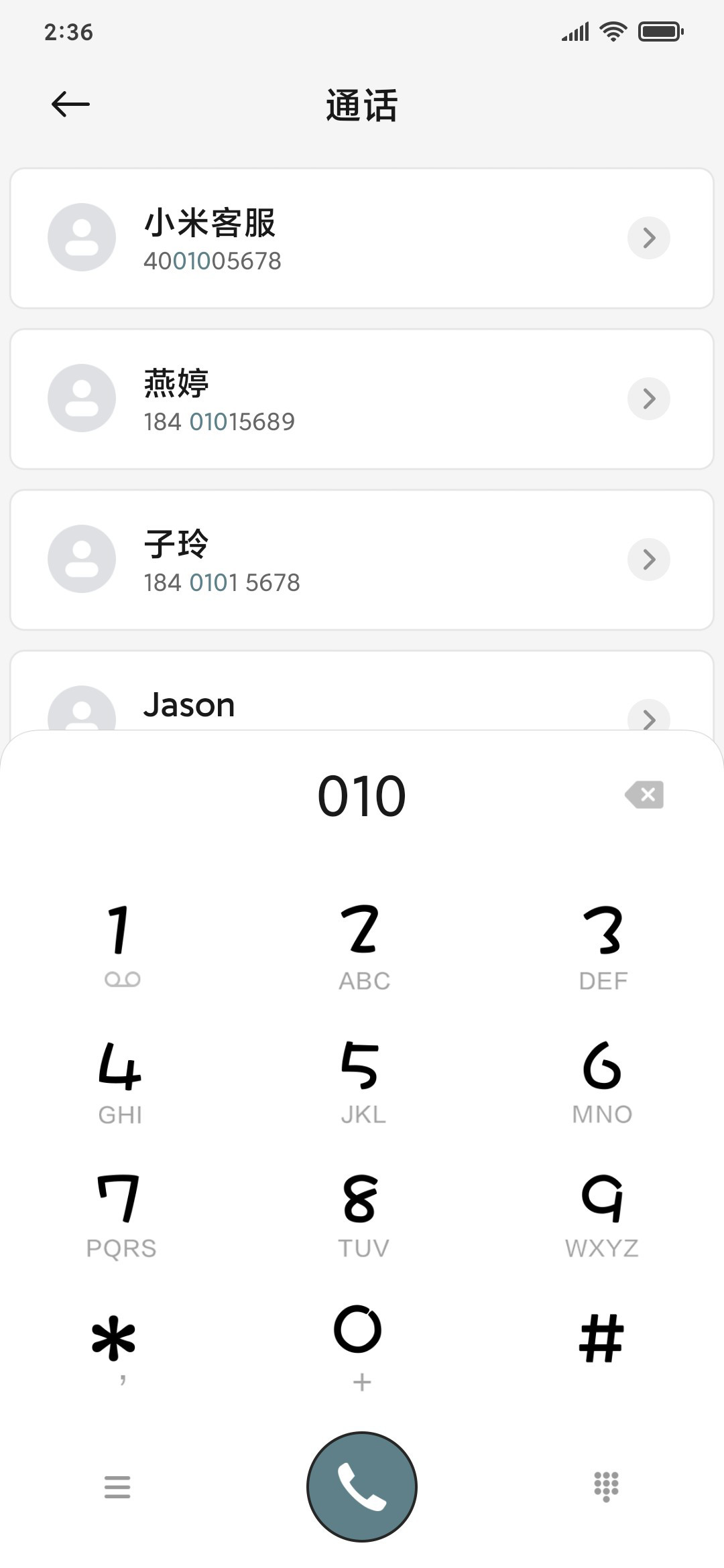Screen dimensions: 724x1568
Task: Tap keypad key 6 MNO
Action: coord(603,1079)
